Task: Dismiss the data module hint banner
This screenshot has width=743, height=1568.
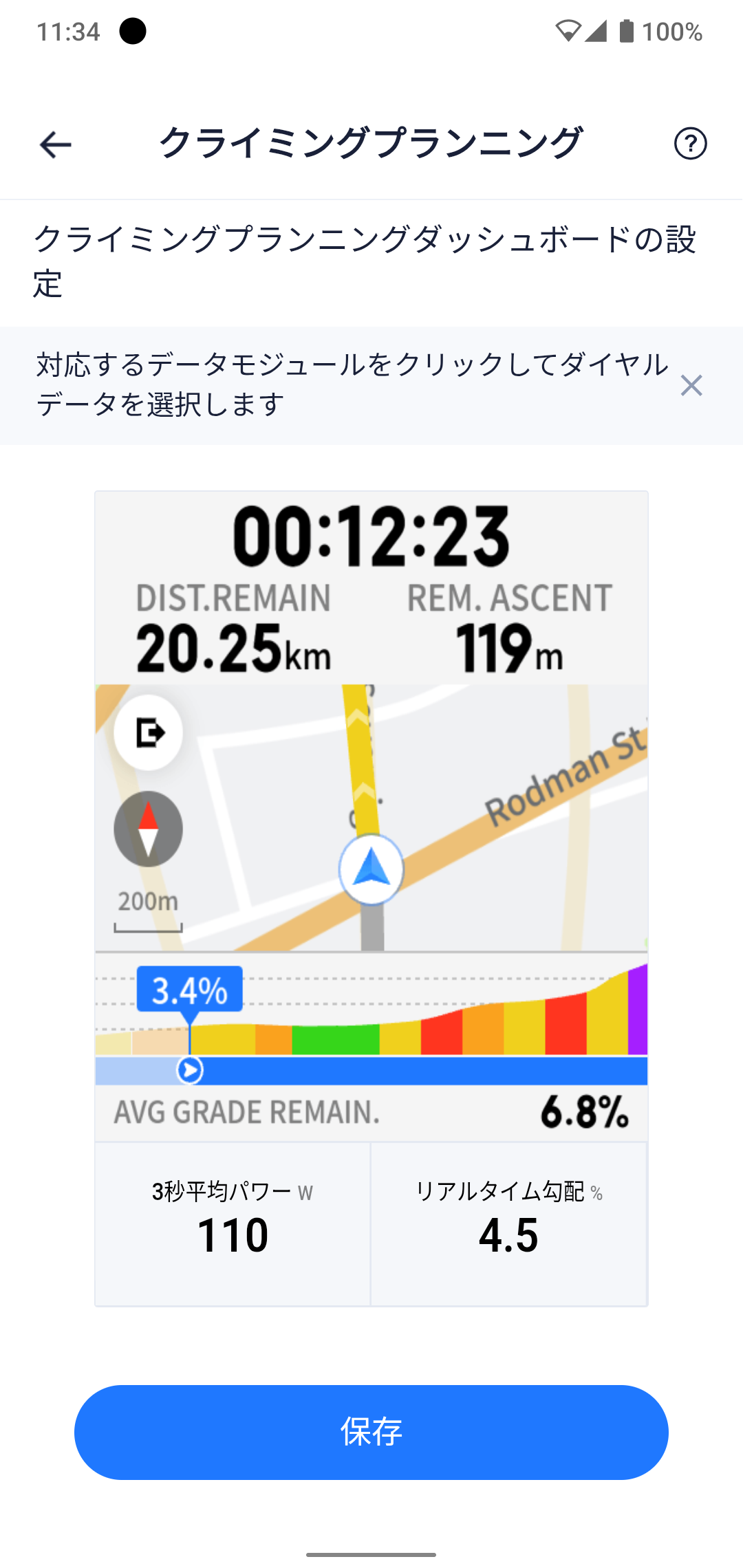Action: (x=691, y=386)
